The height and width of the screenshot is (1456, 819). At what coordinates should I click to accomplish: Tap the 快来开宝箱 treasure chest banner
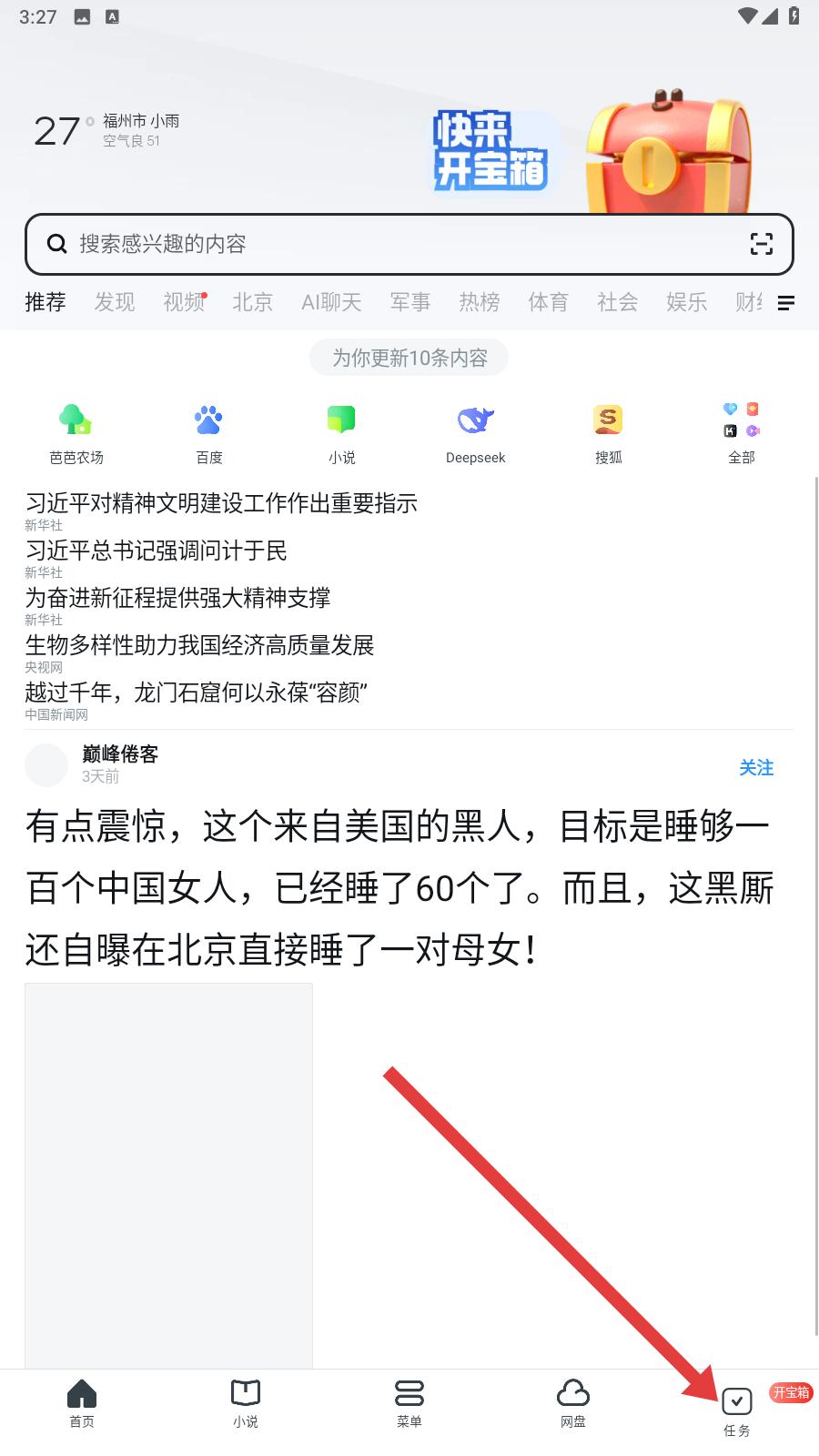pos(591,150)
